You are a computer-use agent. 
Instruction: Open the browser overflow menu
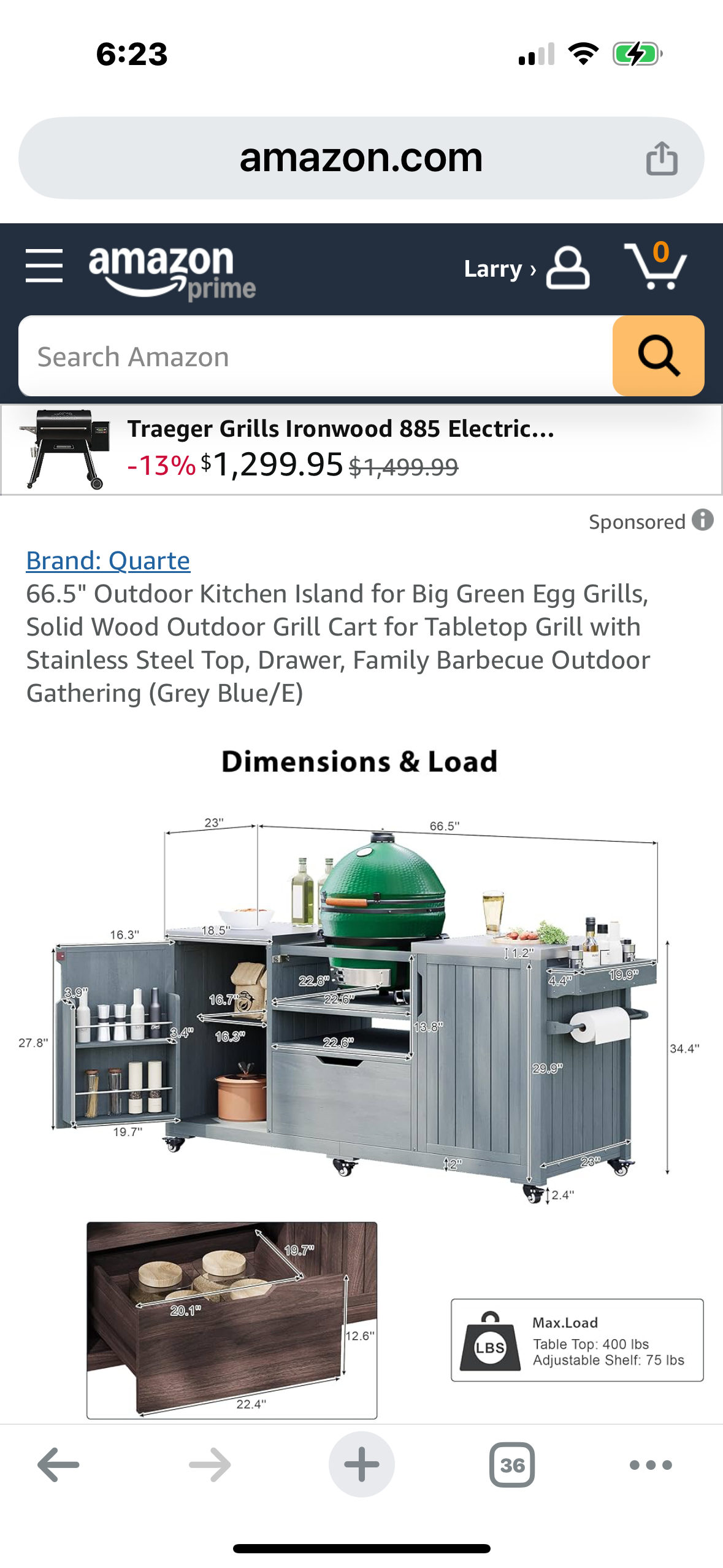pyautogui.click(x=651, y=1464)
